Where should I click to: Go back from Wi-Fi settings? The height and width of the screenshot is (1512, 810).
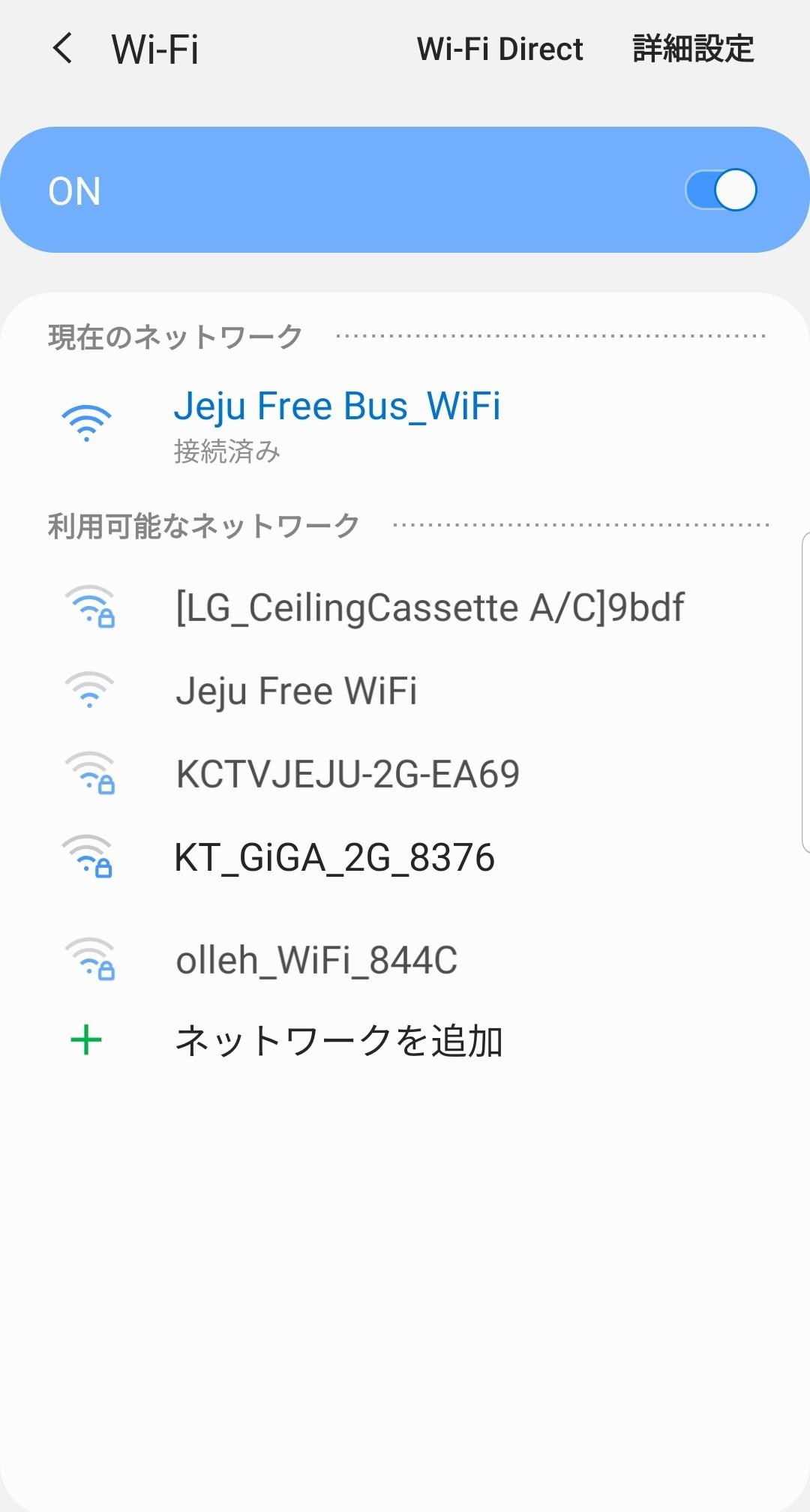point(63,49)
